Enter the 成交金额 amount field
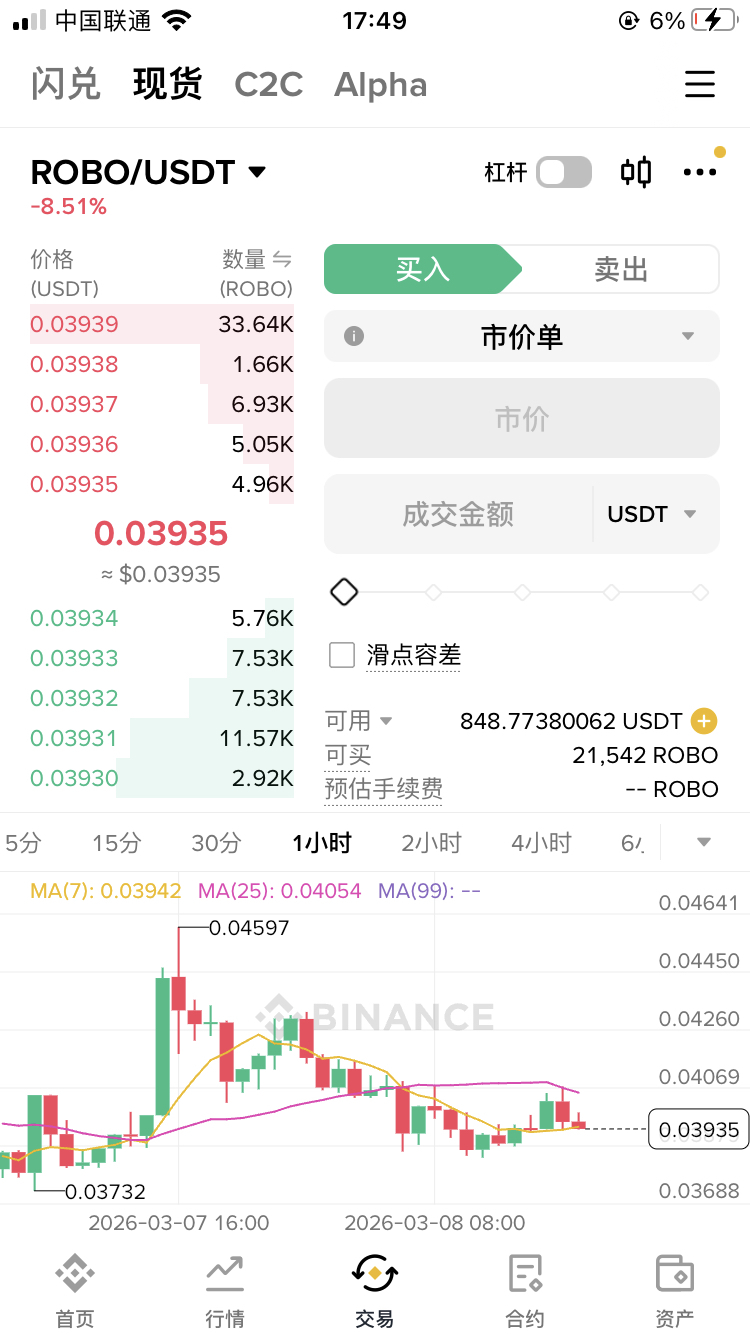This screenshot has width=750, height=1334. (x=458, y=514)
